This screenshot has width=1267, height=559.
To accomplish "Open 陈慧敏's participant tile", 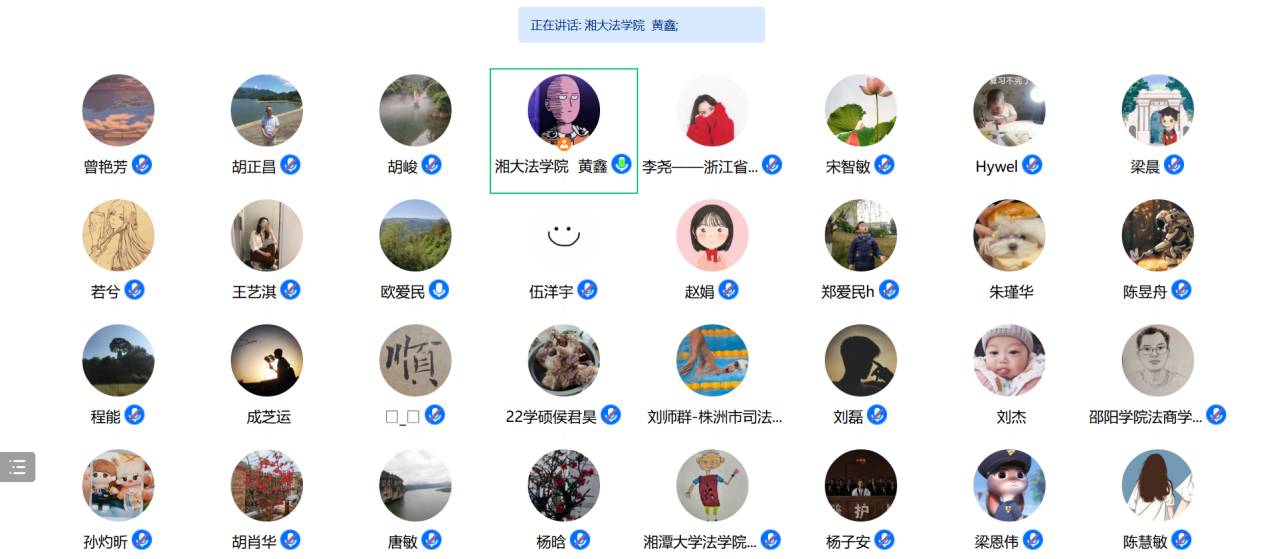I will [x=1157, y=486].
